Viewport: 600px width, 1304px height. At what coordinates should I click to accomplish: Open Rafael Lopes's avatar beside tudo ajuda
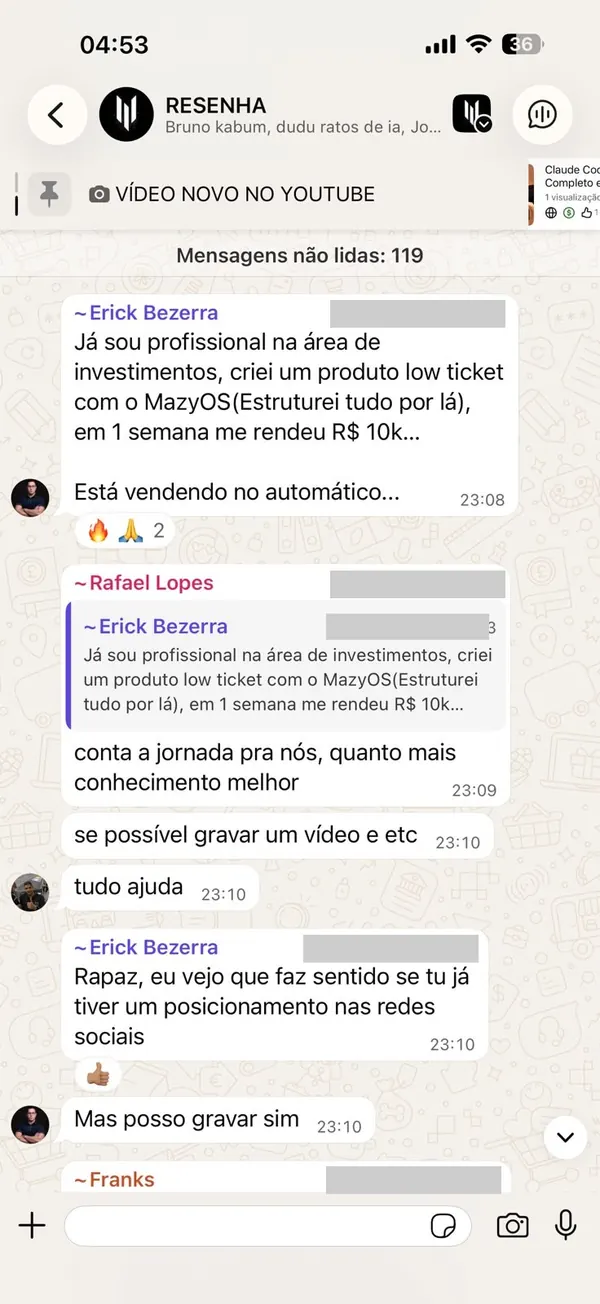[30, 892]
